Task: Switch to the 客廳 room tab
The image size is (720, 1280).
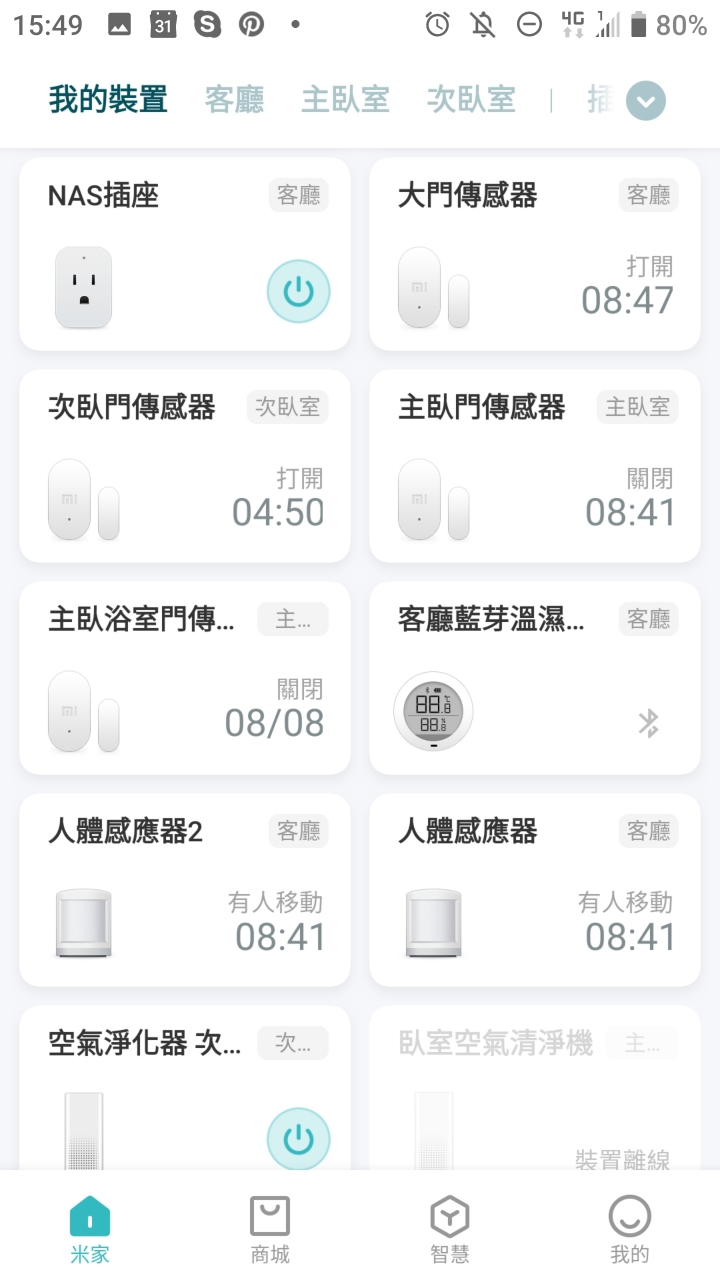Action: (x=234, y=100)
